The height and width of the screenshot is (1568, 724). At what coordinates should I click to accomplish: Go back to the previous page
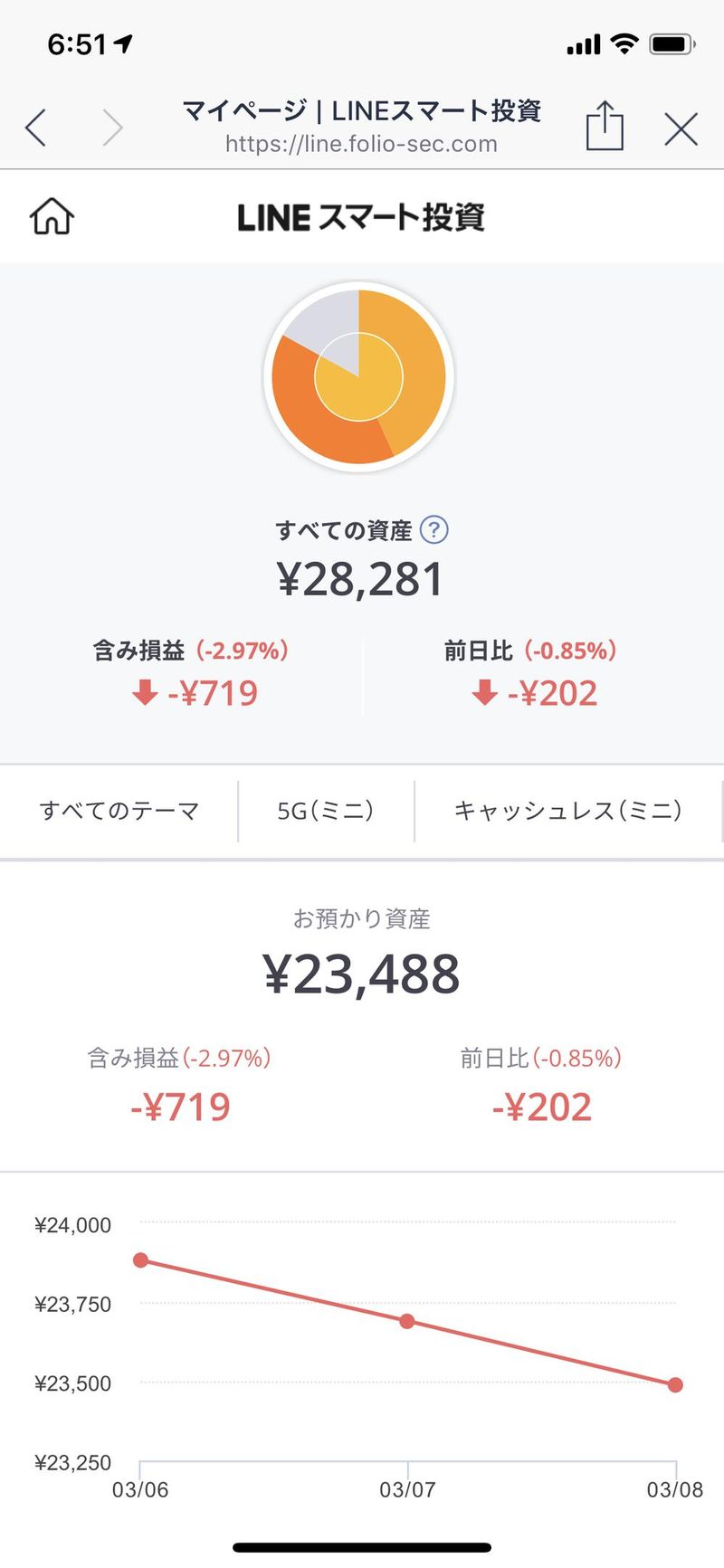point(36,128)
